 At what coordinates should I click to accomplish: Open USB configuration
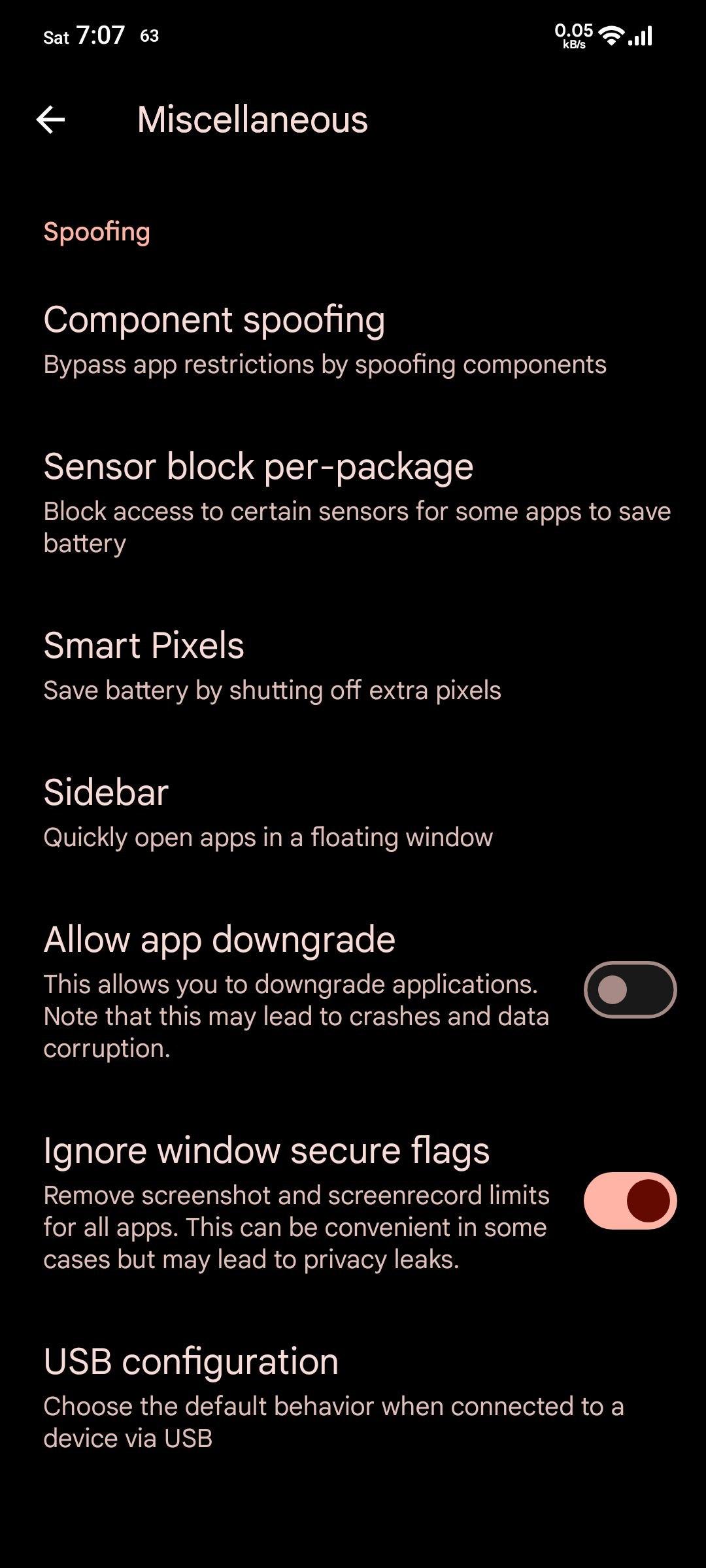point(353,1398)
